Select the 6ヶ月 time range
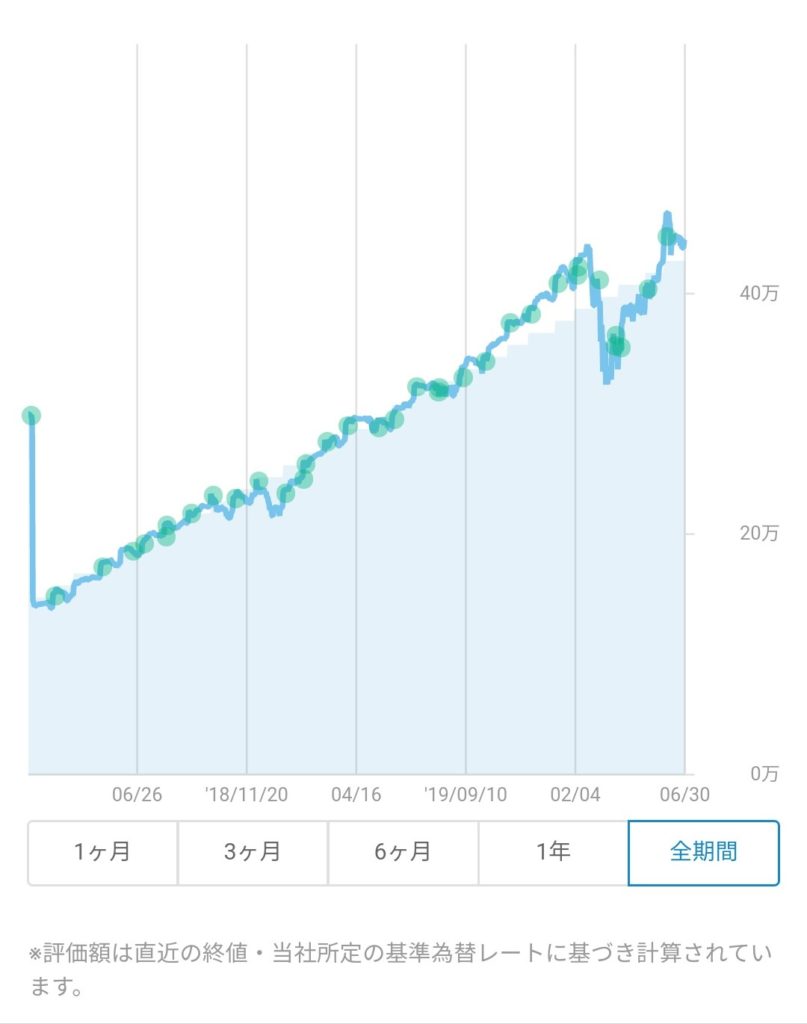 point(402,851)
